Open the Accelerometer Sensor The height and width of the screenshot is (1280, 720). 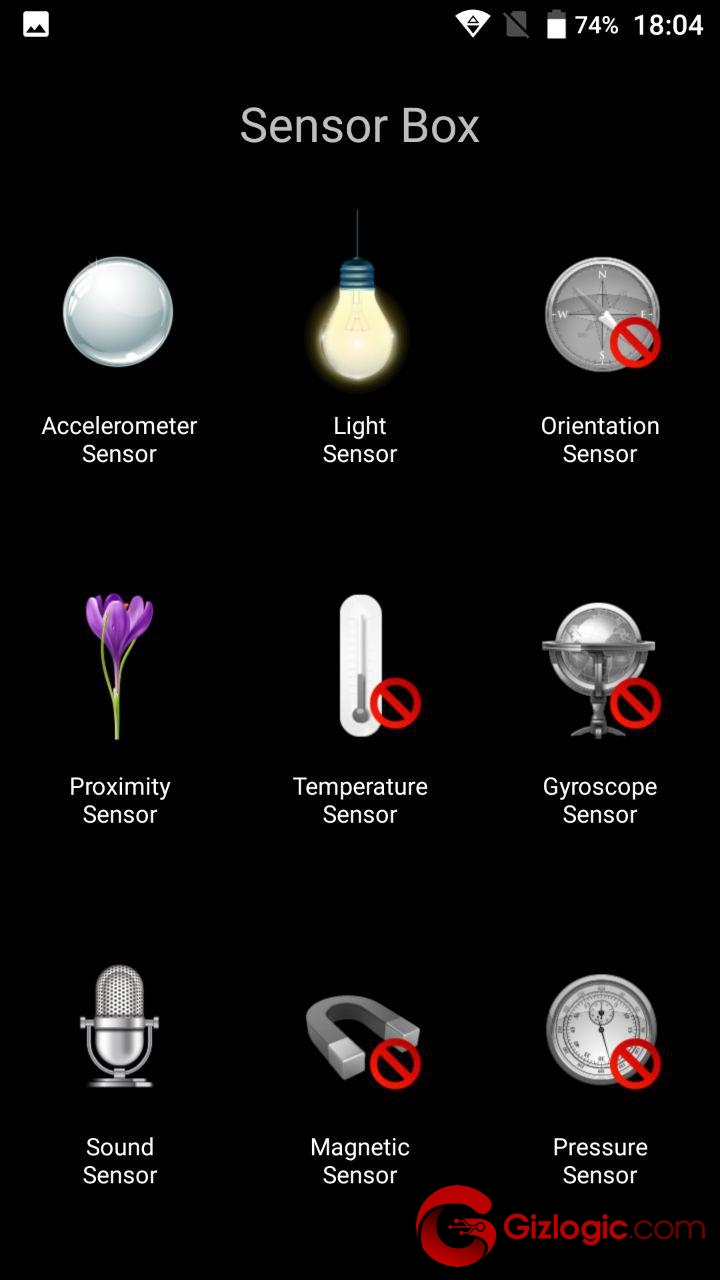coord(119,312)
